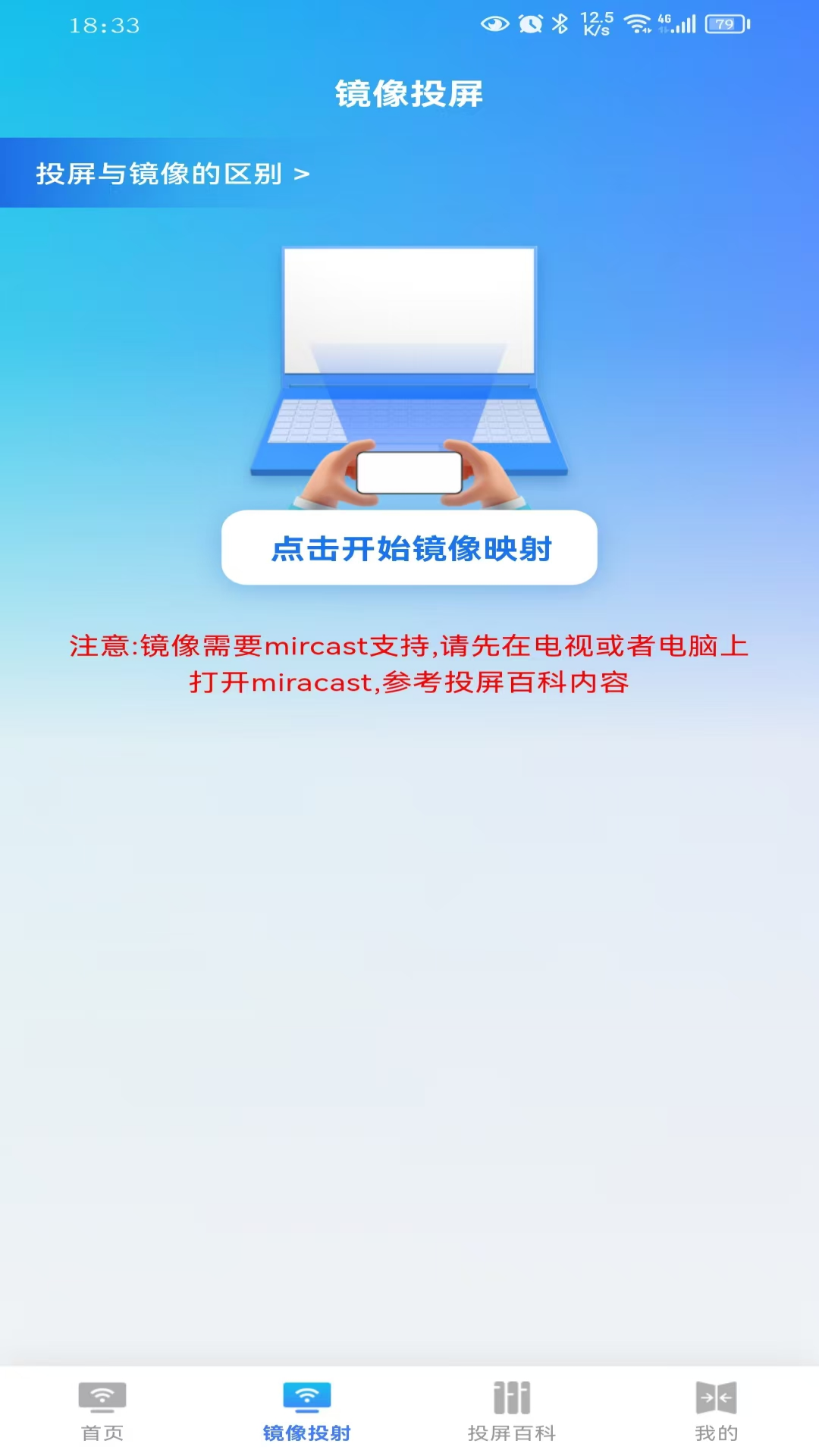Select the 镜像投射 tab
This screenshot has height=1456, width=819.
pyautogui.click(x=307, y=1411)
